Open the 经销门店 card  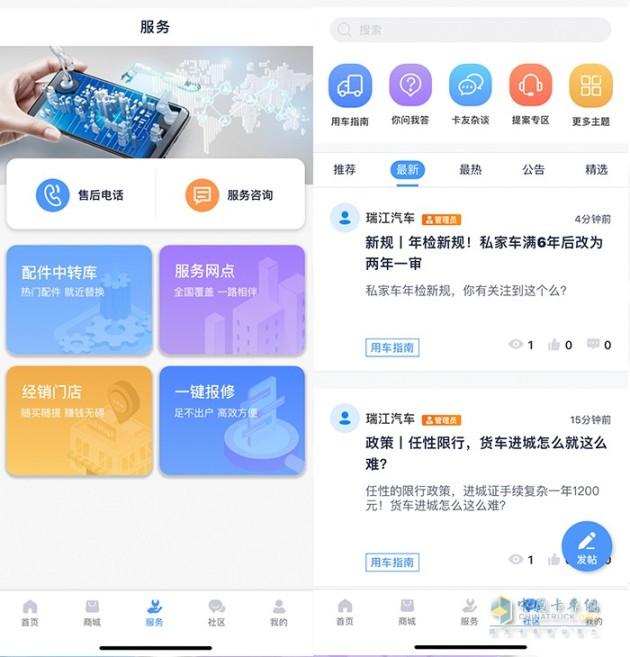point(79,420)
